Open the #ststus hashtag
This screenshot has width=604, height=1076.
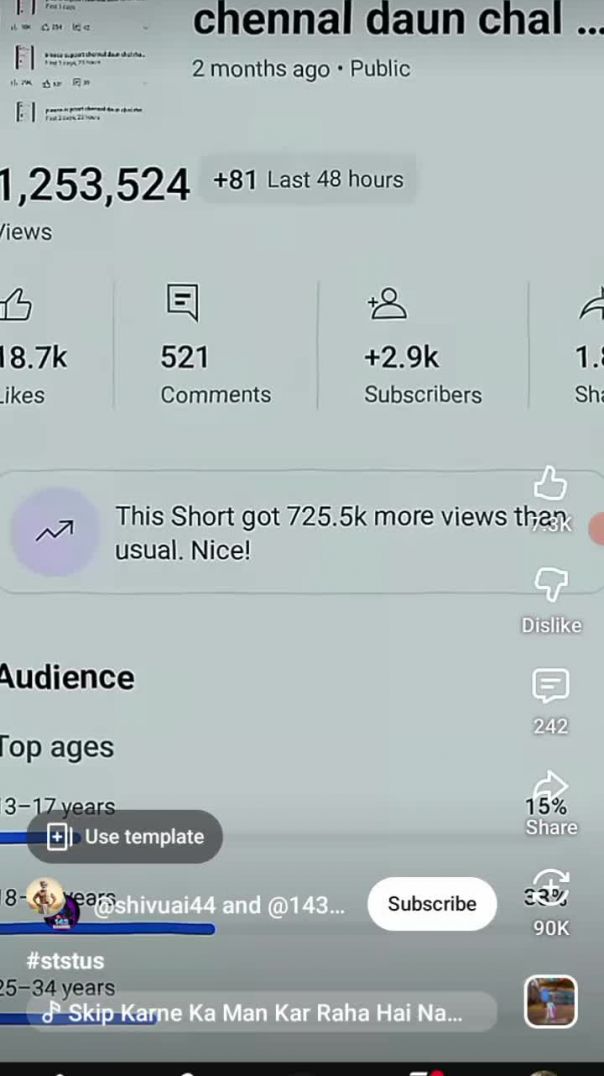[x=65, y=961]
